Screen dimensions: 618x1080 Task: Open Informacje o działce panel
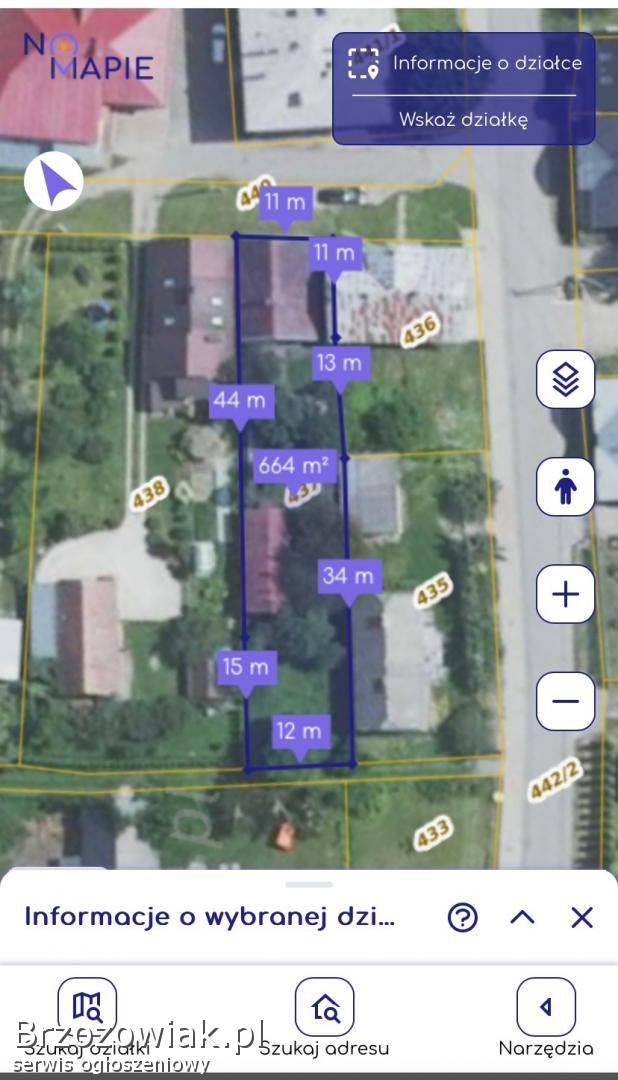pyautogui.click(x=464, y=64)
